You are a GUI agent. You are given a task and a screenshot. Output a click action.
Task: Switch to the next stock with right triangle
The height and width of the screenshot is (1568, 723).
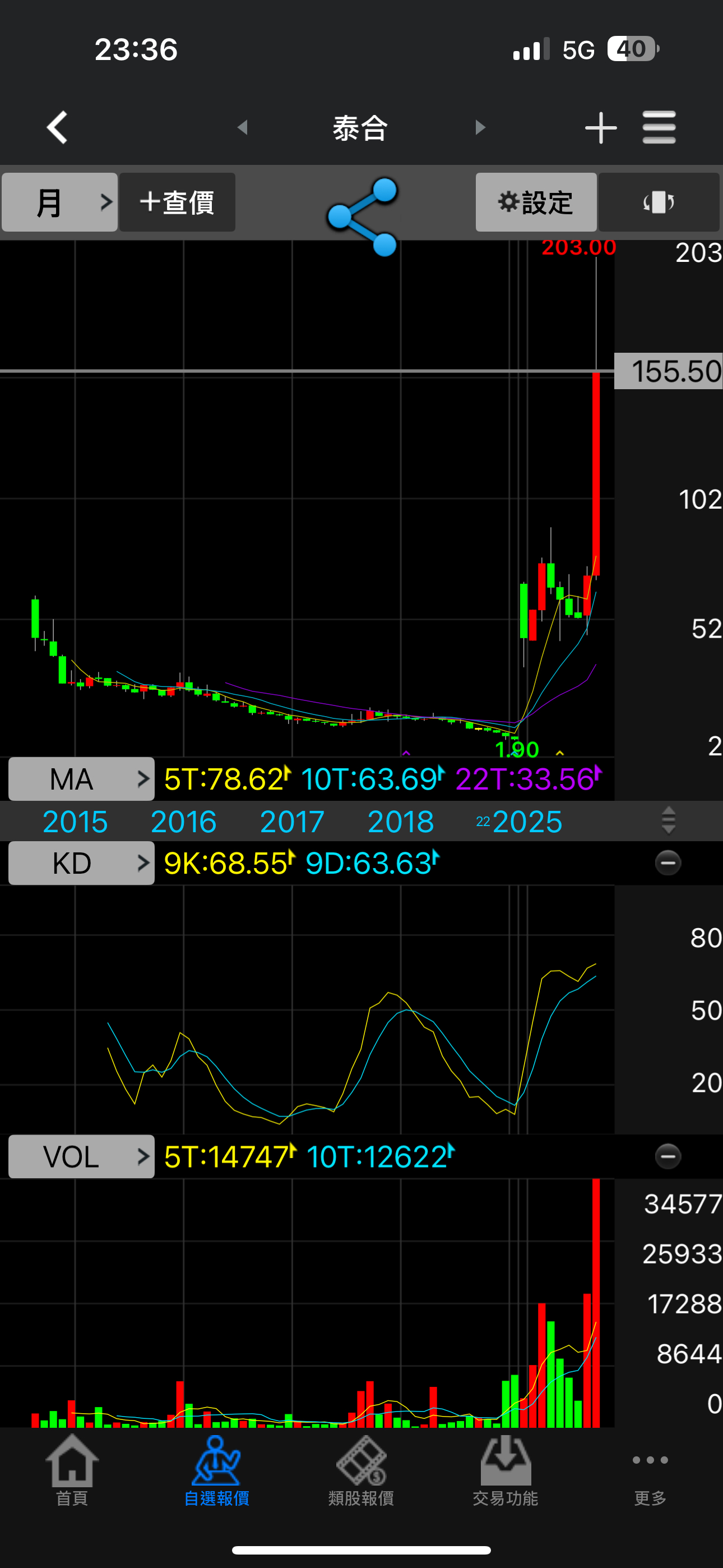click(480, 127)
